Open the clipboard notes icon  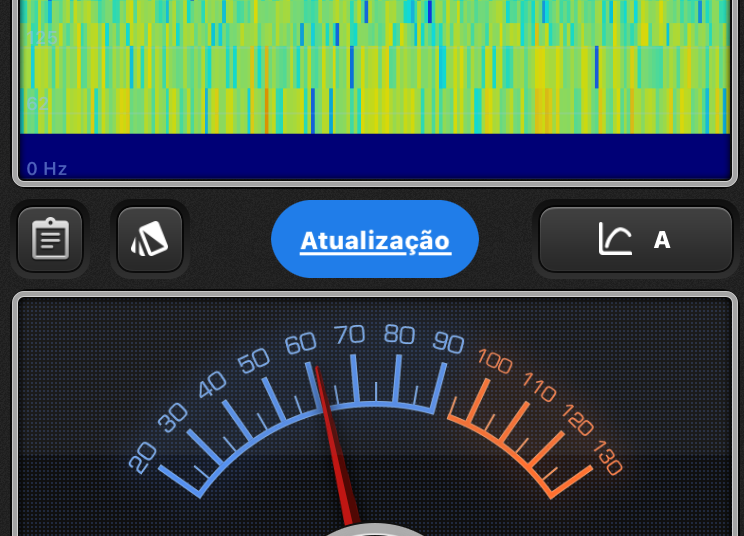point(50,240)
